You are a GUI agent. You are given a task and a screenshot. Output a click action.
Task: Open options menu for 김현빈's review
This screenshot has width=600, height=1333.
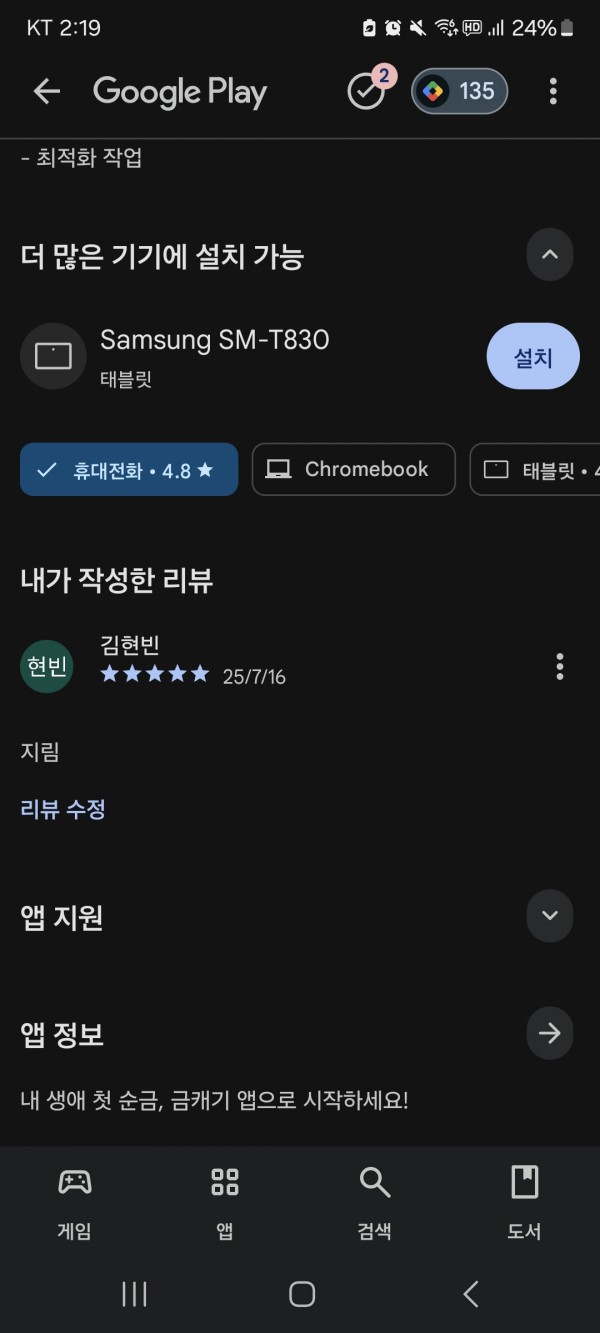560,666
